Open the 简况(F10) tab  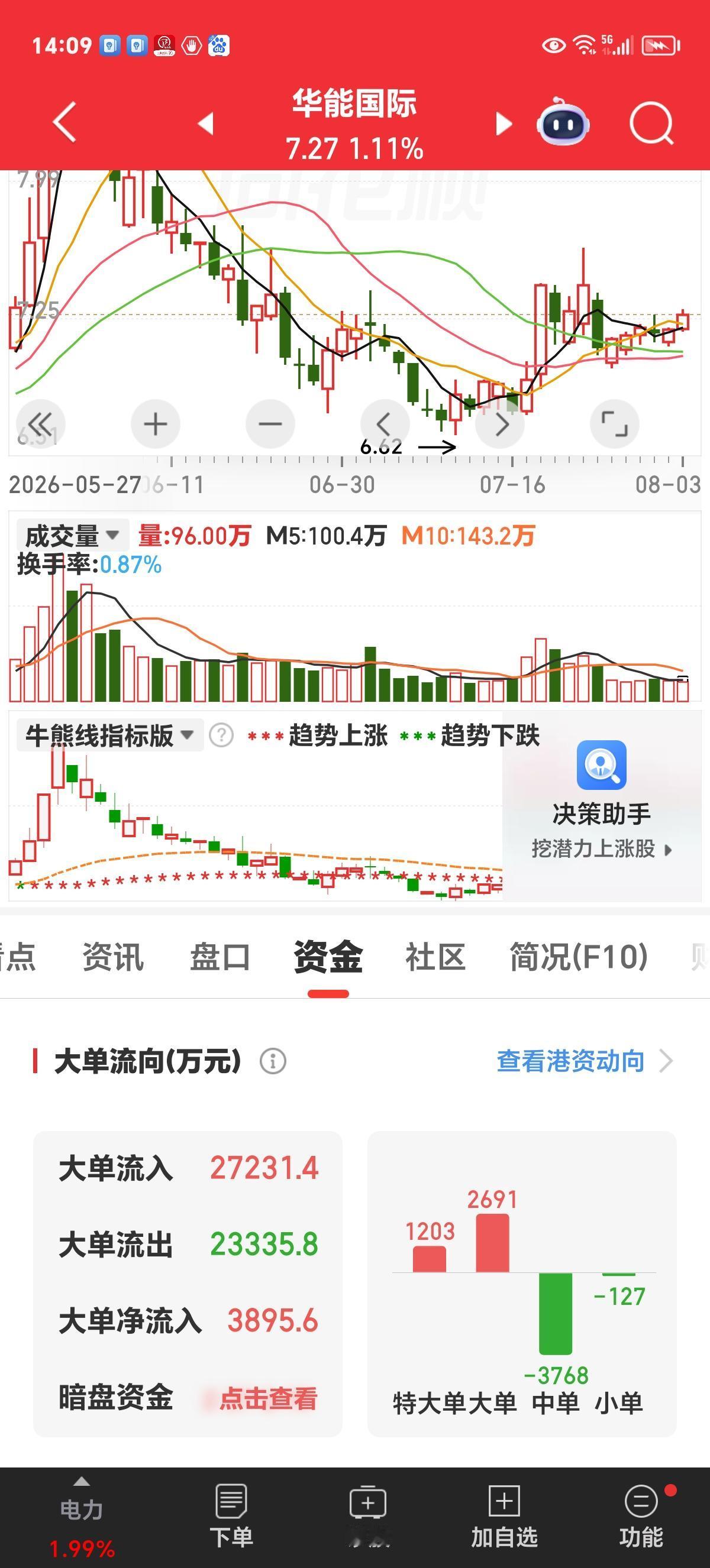point(579,956)
